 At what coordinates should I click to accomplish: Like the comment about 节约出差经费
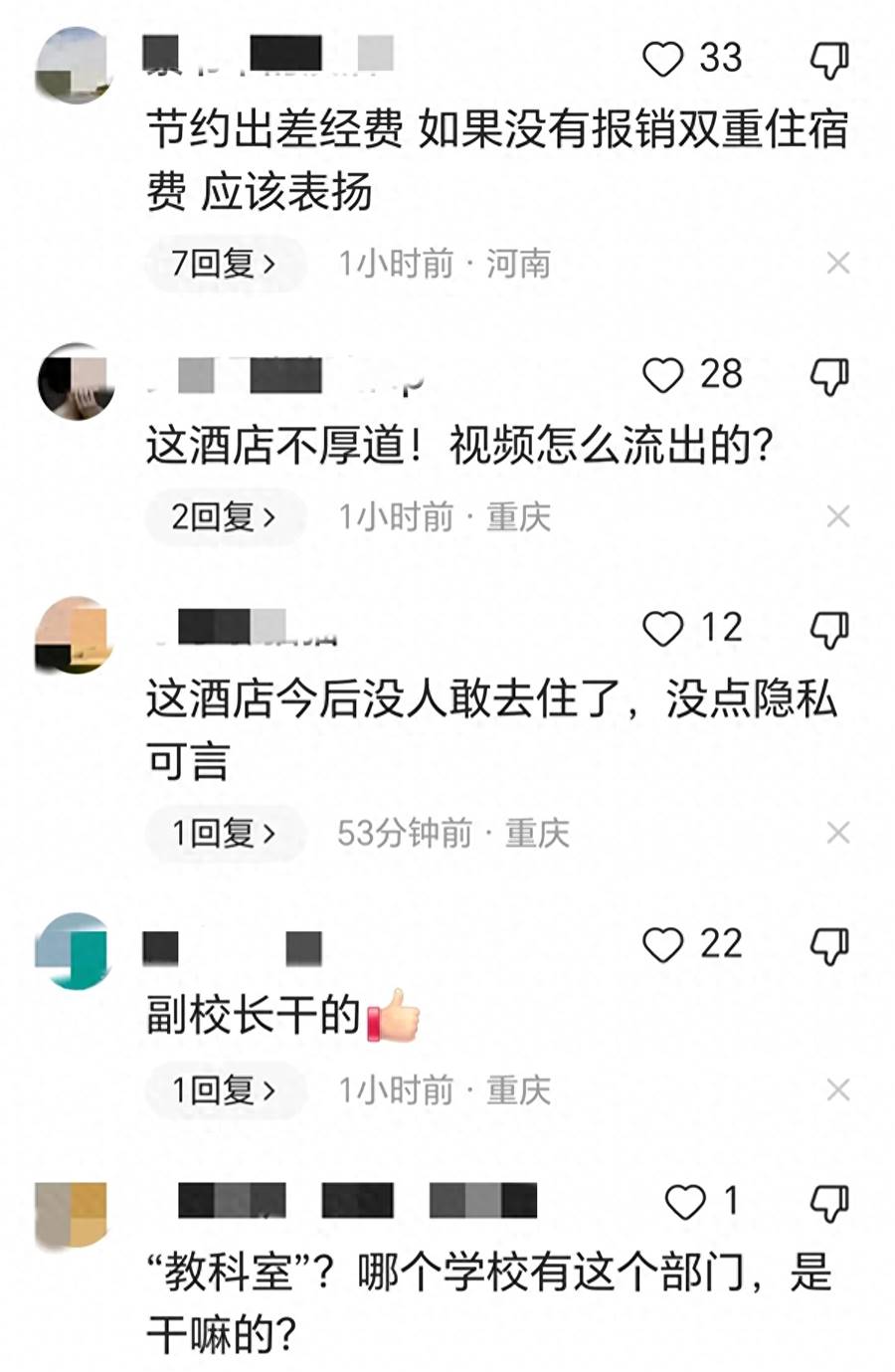click(663, 60)
